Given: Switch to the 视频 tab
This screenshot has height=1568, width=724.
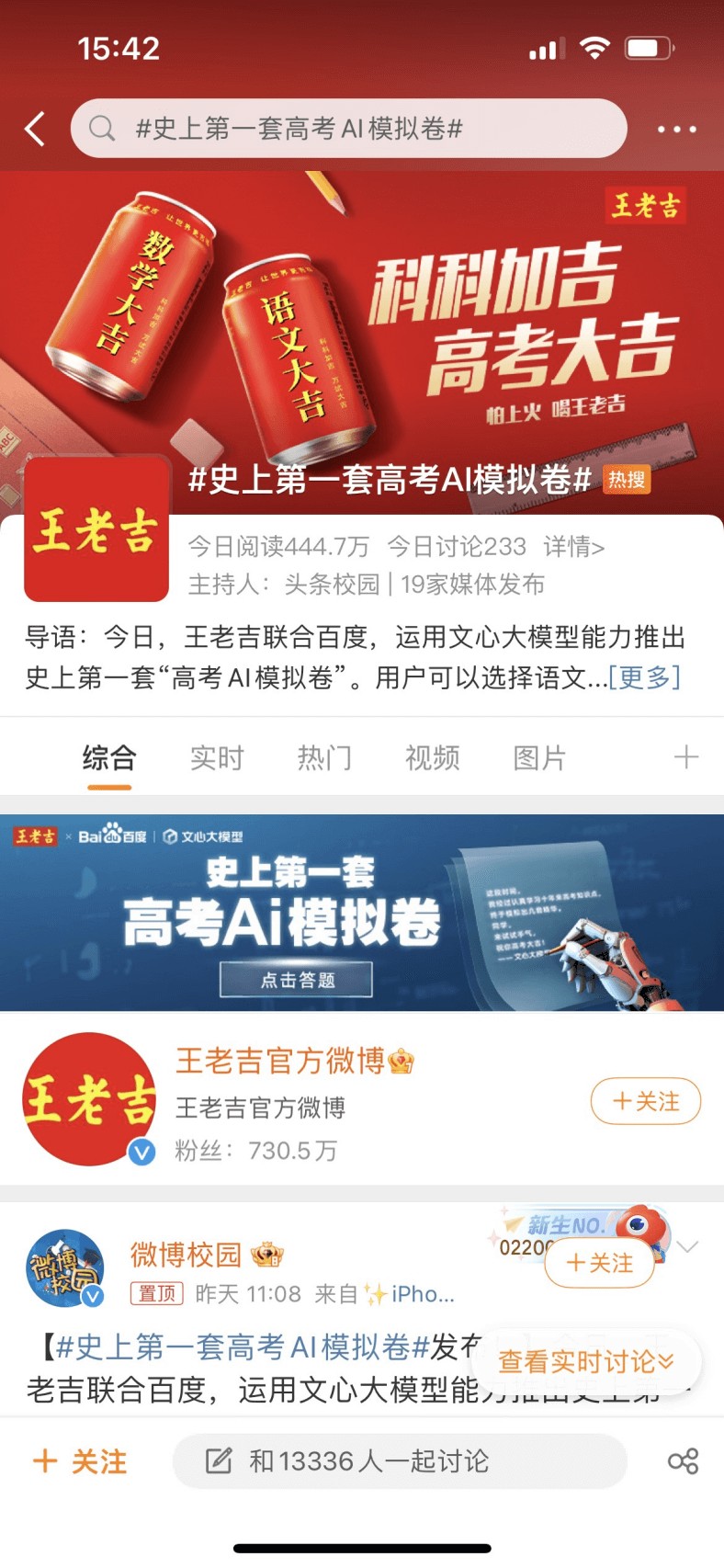Looking at the screenshot, I should (432, 758).
